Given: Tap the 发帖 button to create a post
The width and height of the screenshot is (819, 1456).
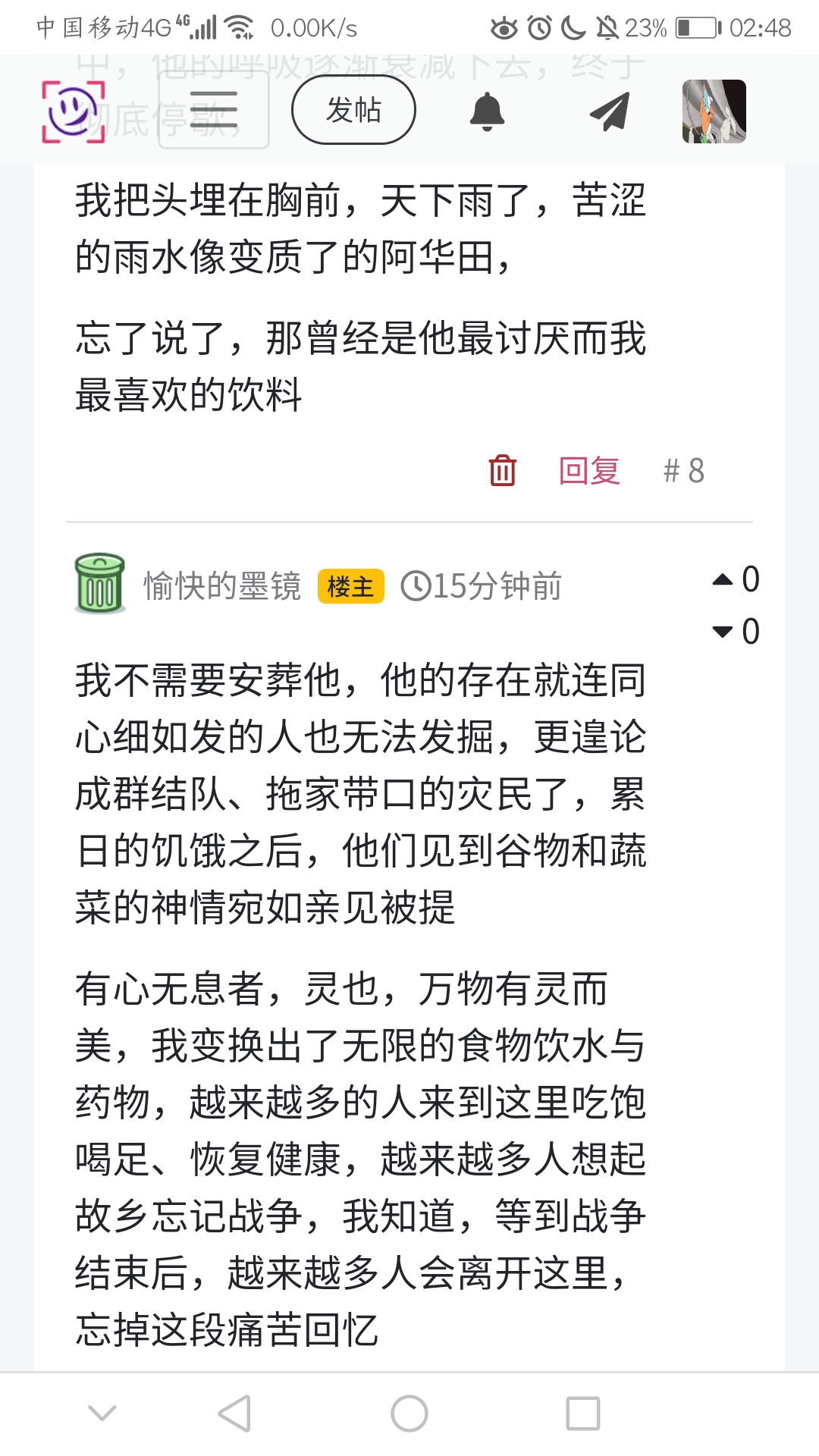Looking at the screenshot, I should click(x=353, y=110).
